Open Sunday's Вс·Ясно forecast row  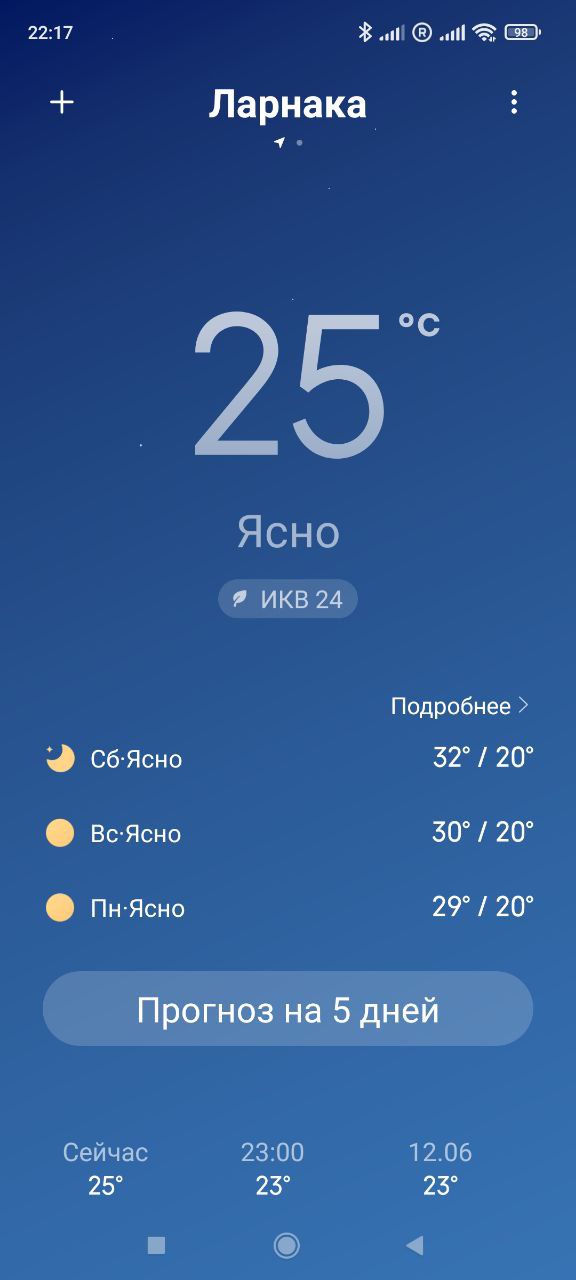point(288,832)
